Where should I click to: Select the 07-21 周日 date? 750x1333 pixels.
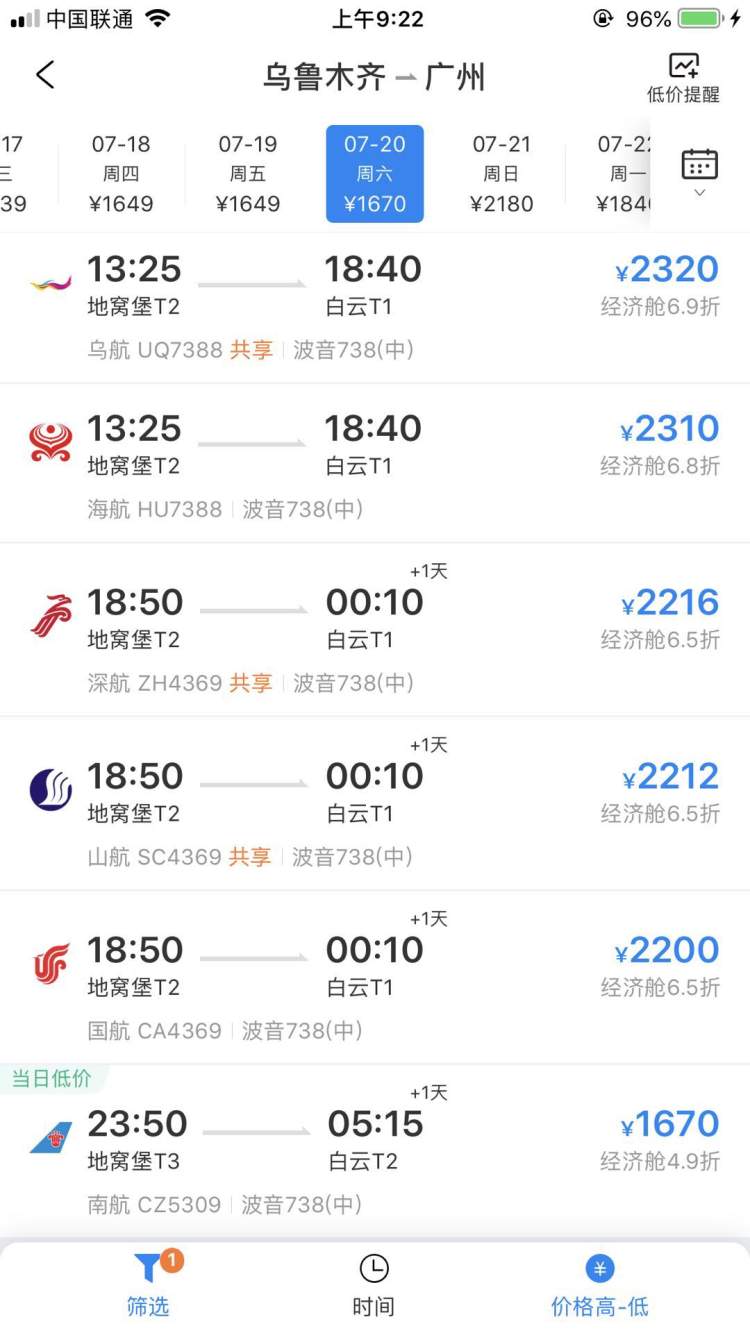(x=501, y=174)
